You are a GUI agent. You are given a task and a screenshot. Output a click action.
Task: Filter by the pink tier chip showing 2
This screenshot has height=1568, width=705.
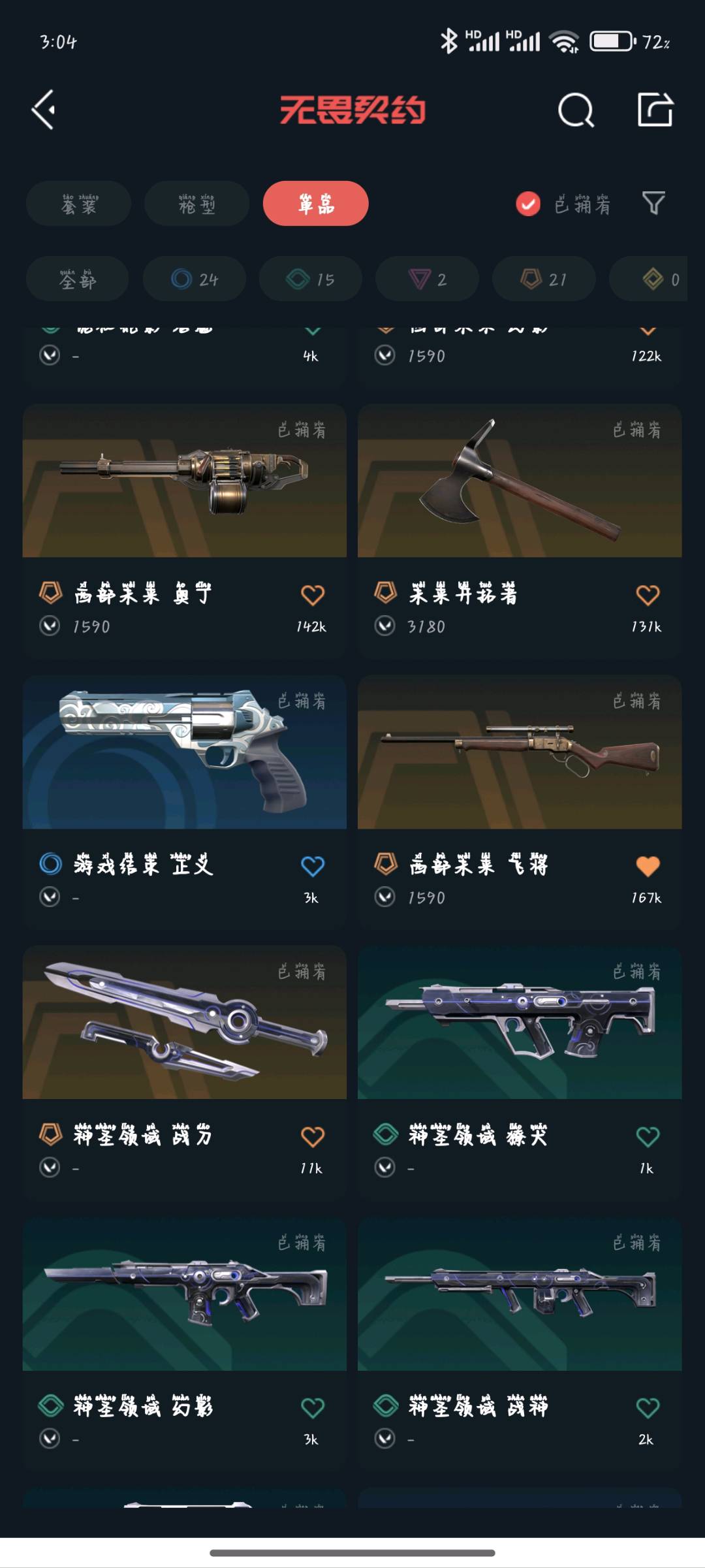coord(427,280)
